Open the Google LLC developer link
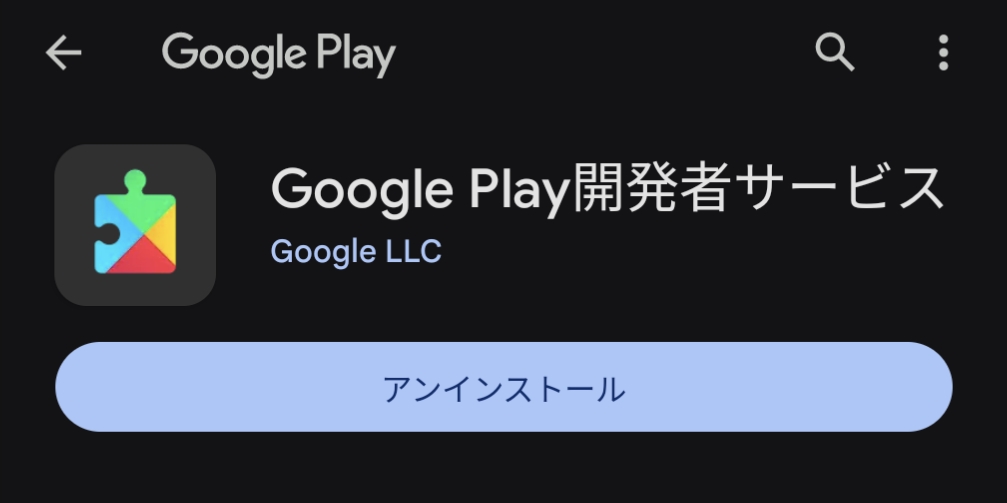Image resolution: width=1007 pixels, height=503 pixels. [x=356, y=252]
